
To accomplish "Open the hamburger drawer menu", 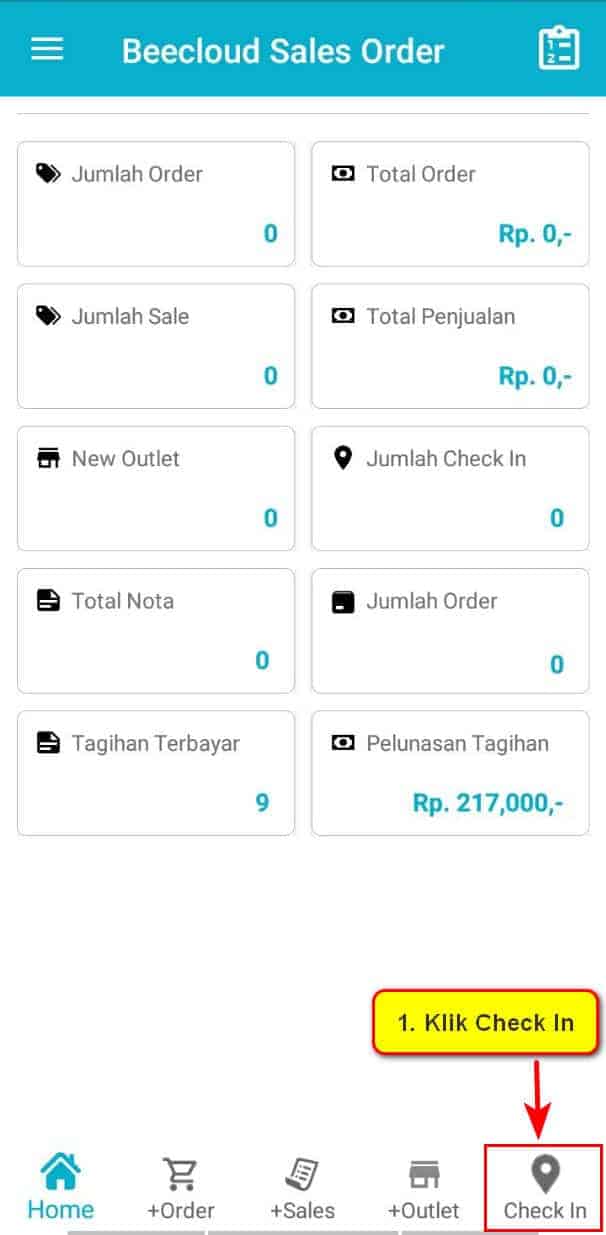I will pyautogui.click(x=47, y=49).
